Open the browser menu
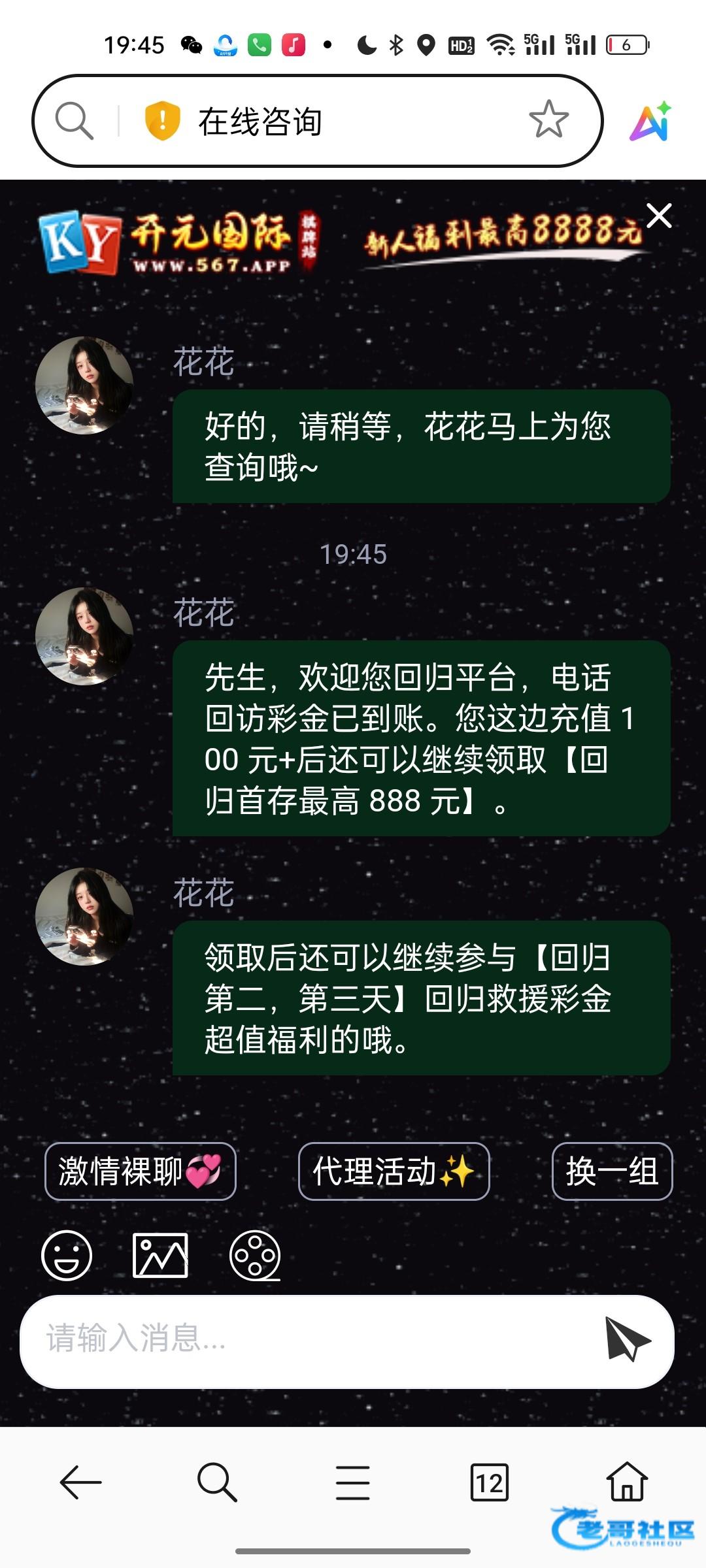 pyautogui.click(x=353, y=1482)
